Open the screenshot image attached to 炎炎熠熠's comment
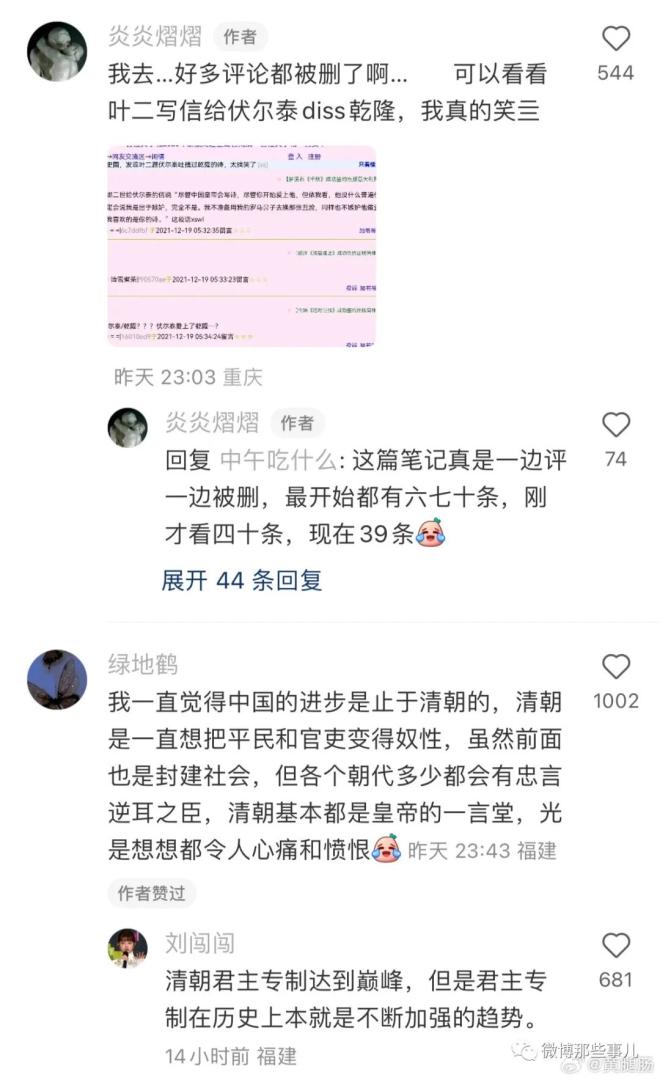The image size is (660, 1080). (241, 246)
